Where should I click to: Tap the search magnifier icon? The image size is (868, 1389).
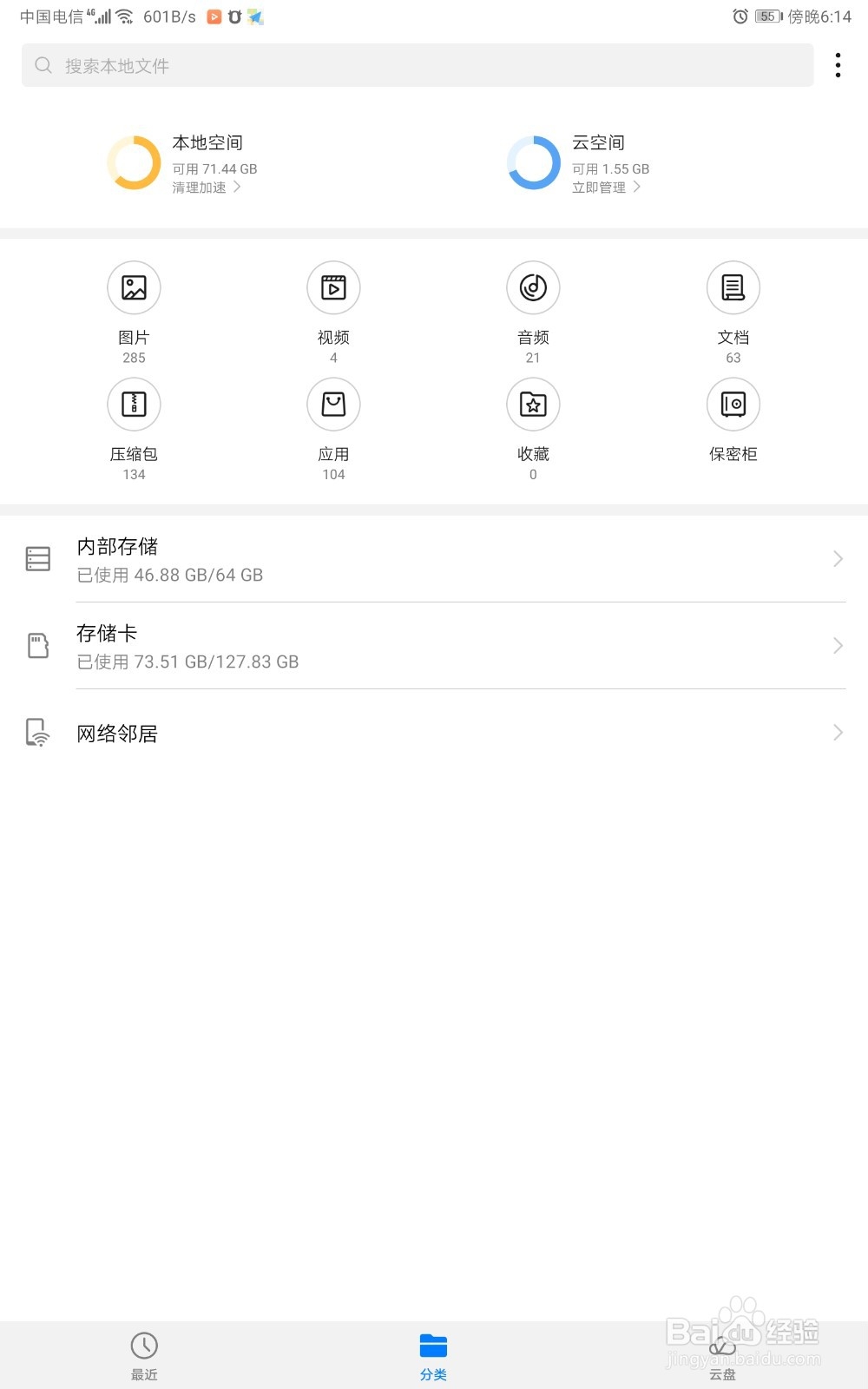point(43,65)
